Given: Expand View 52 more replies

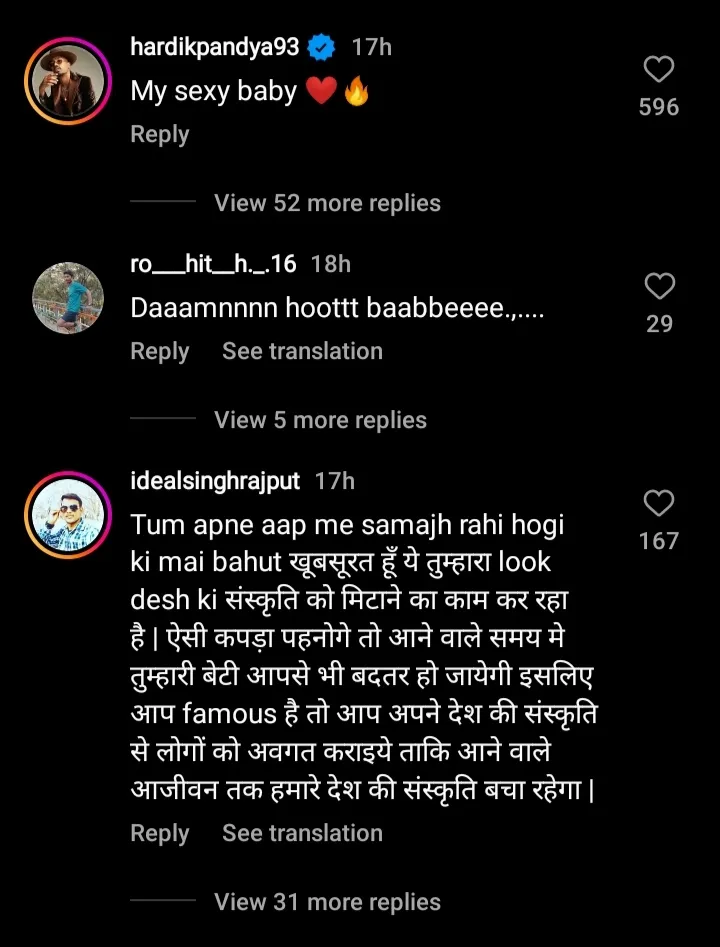Looking at the screenshot, I should 327,203.
